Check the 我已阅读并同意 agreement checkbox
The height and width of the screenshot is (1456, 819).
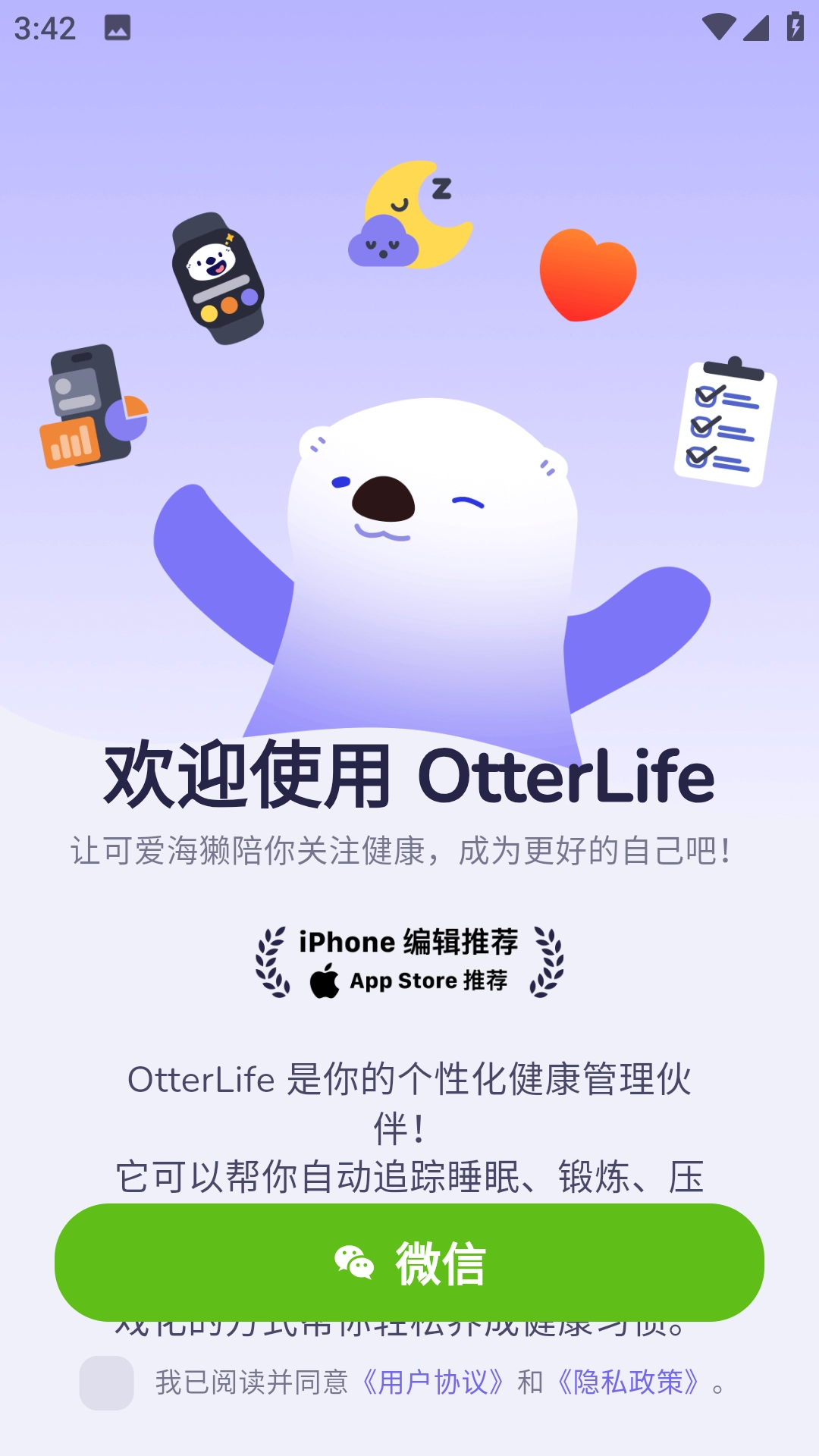point(107,1383)
